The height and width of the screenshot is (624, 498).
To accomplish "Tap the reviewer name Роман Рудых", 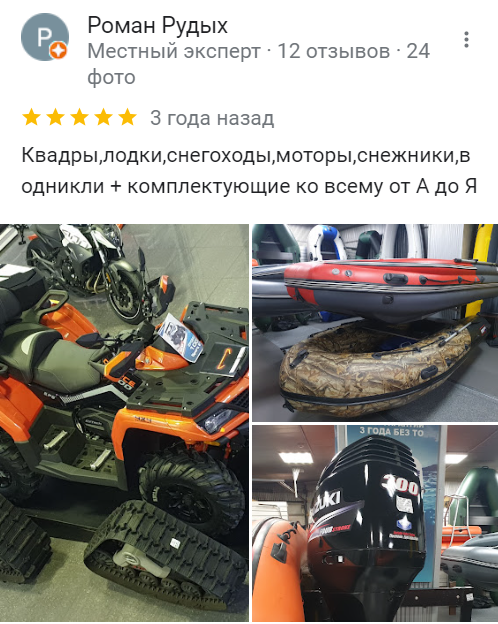I will pos(157,25).
